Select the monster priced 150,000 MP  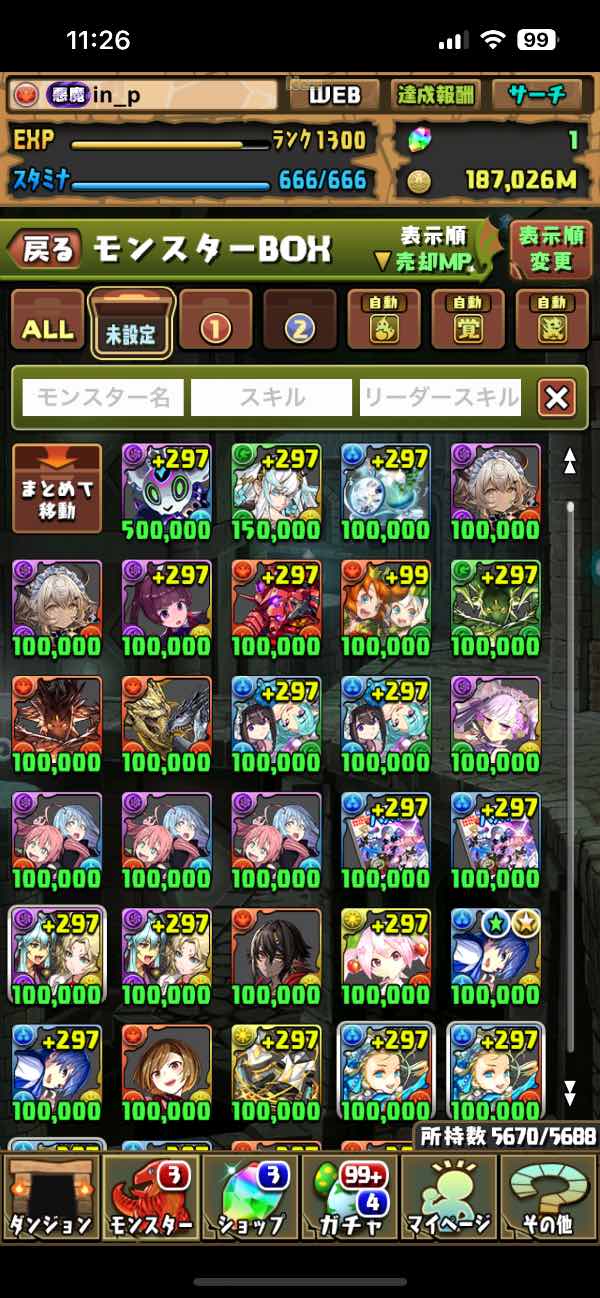pos(276,490)
